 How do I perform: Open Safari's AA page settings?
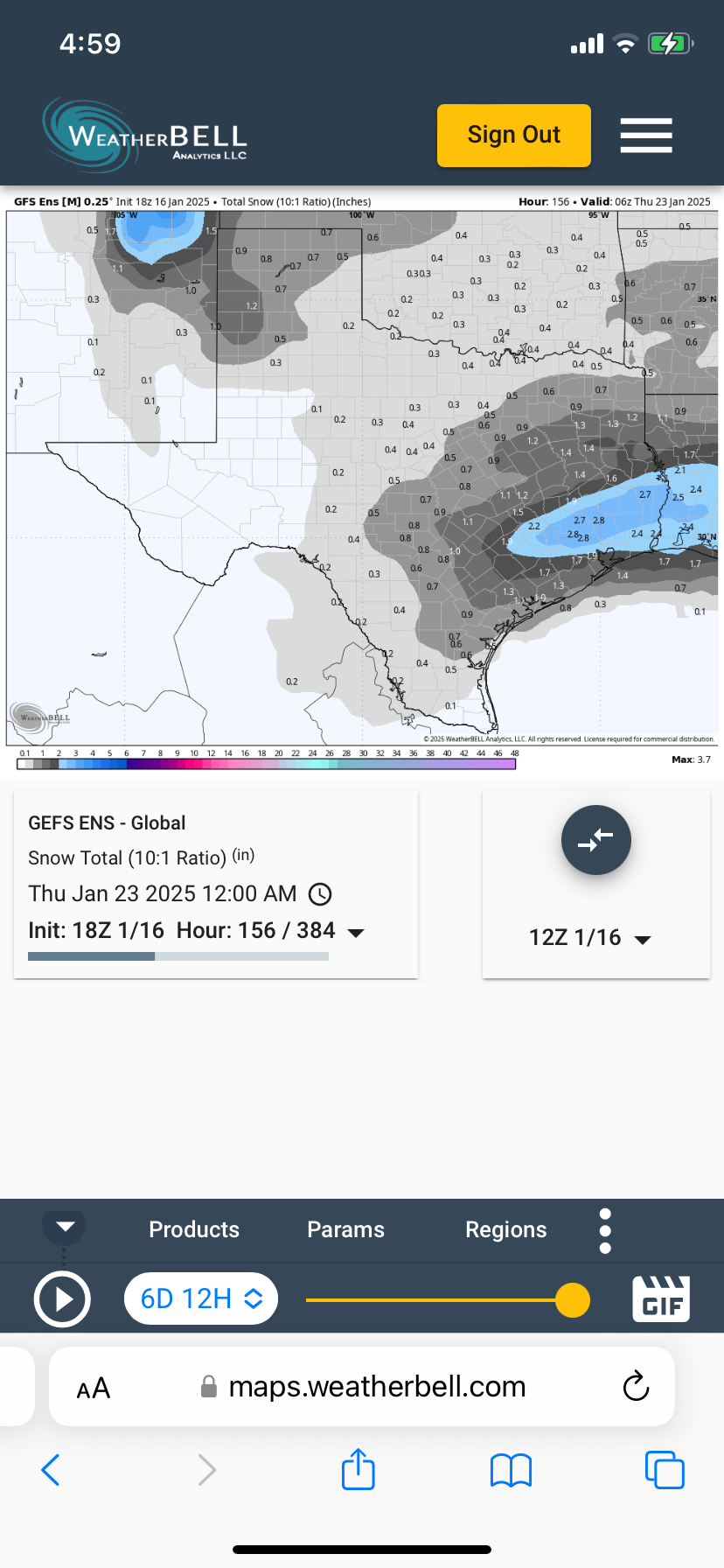click(x=94, y=1388)
